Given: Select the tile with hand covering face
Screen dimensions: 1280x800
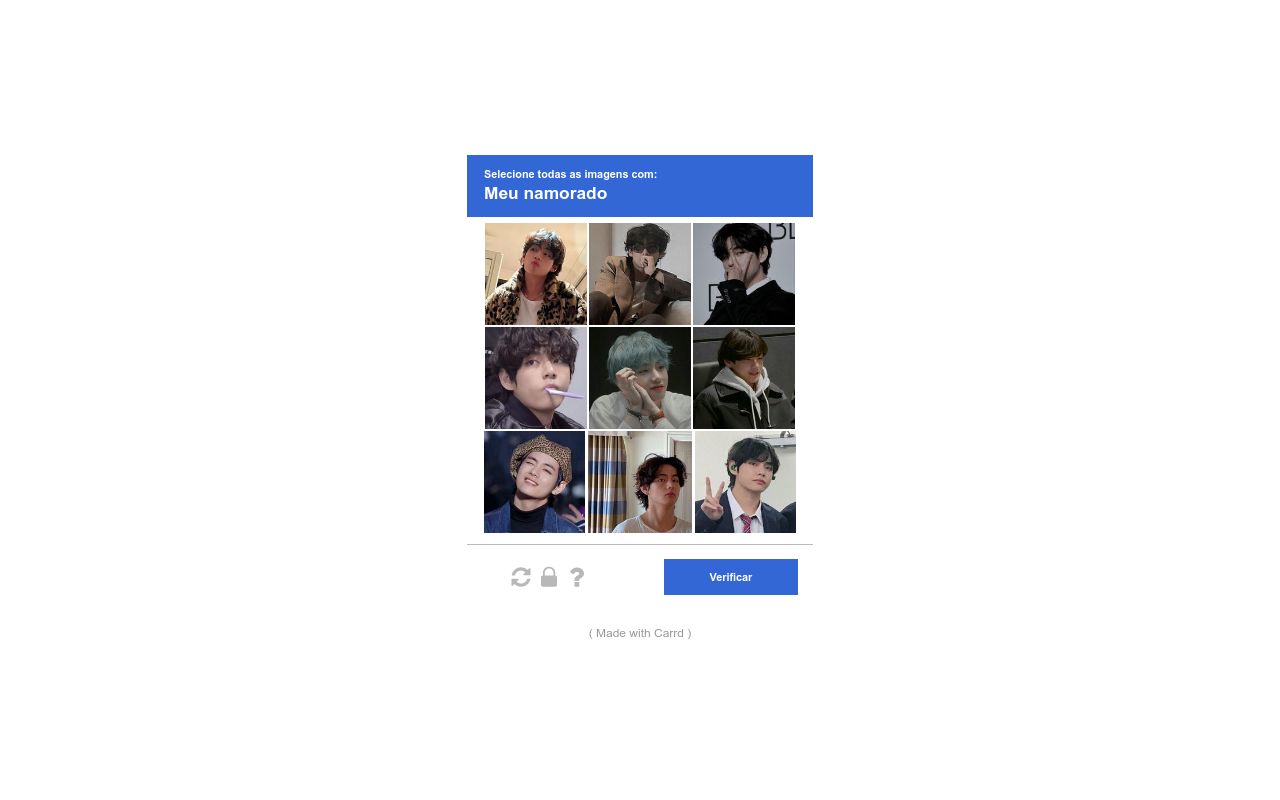Looking at the screenshot, I should (744, 274).
